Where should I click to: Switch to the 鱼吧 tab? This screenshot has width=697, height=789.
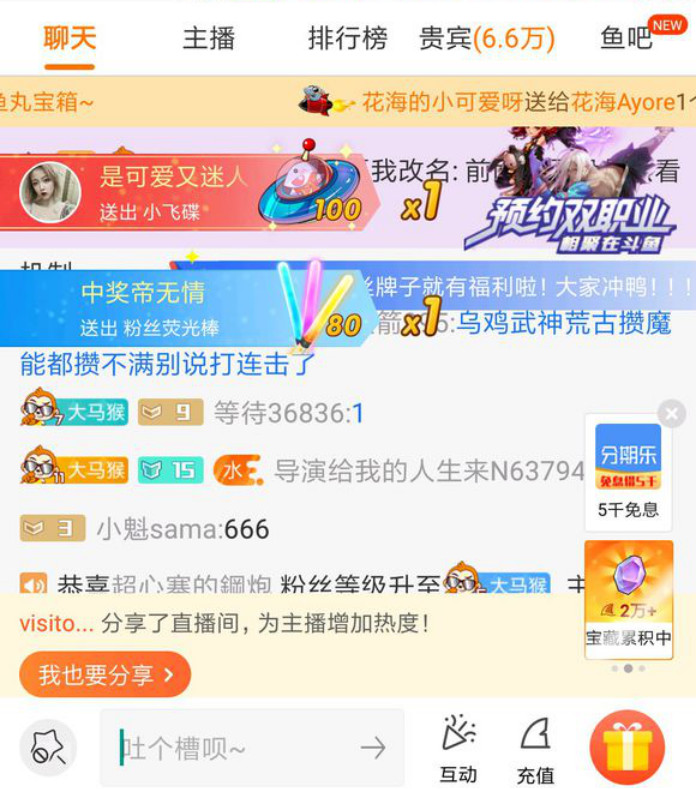627,39
